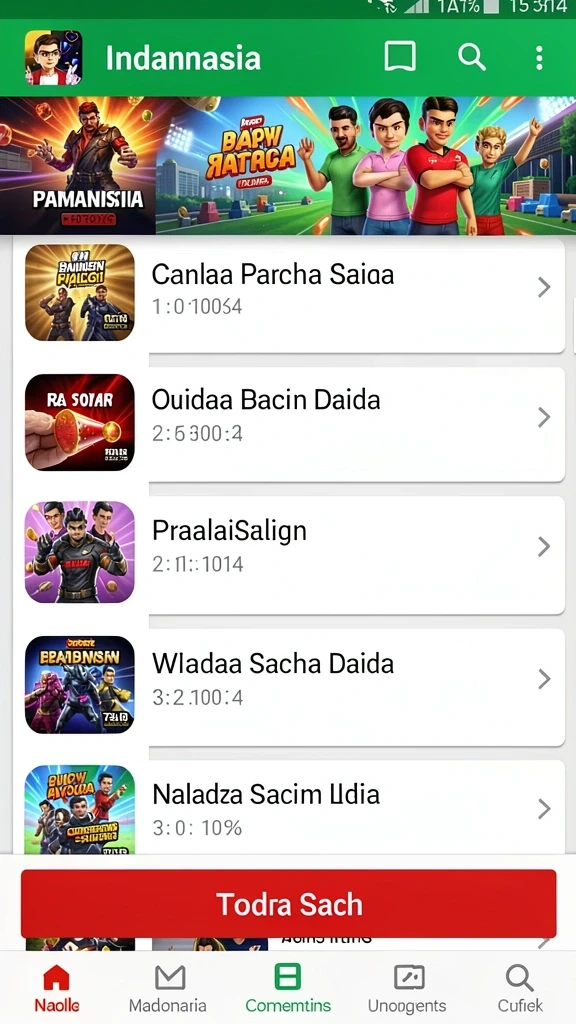Open search from the top bar

pyautogui.click(x=472, y=57)
